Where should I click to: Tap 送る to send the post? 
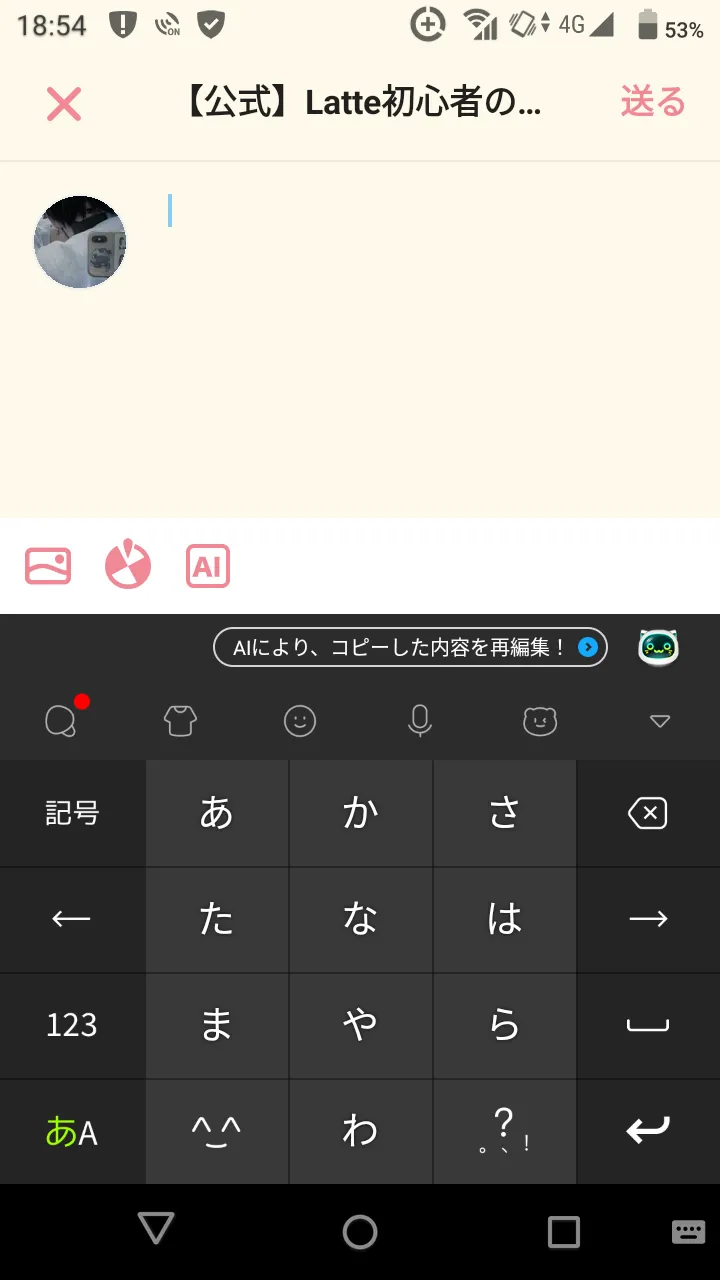[653, 102]
